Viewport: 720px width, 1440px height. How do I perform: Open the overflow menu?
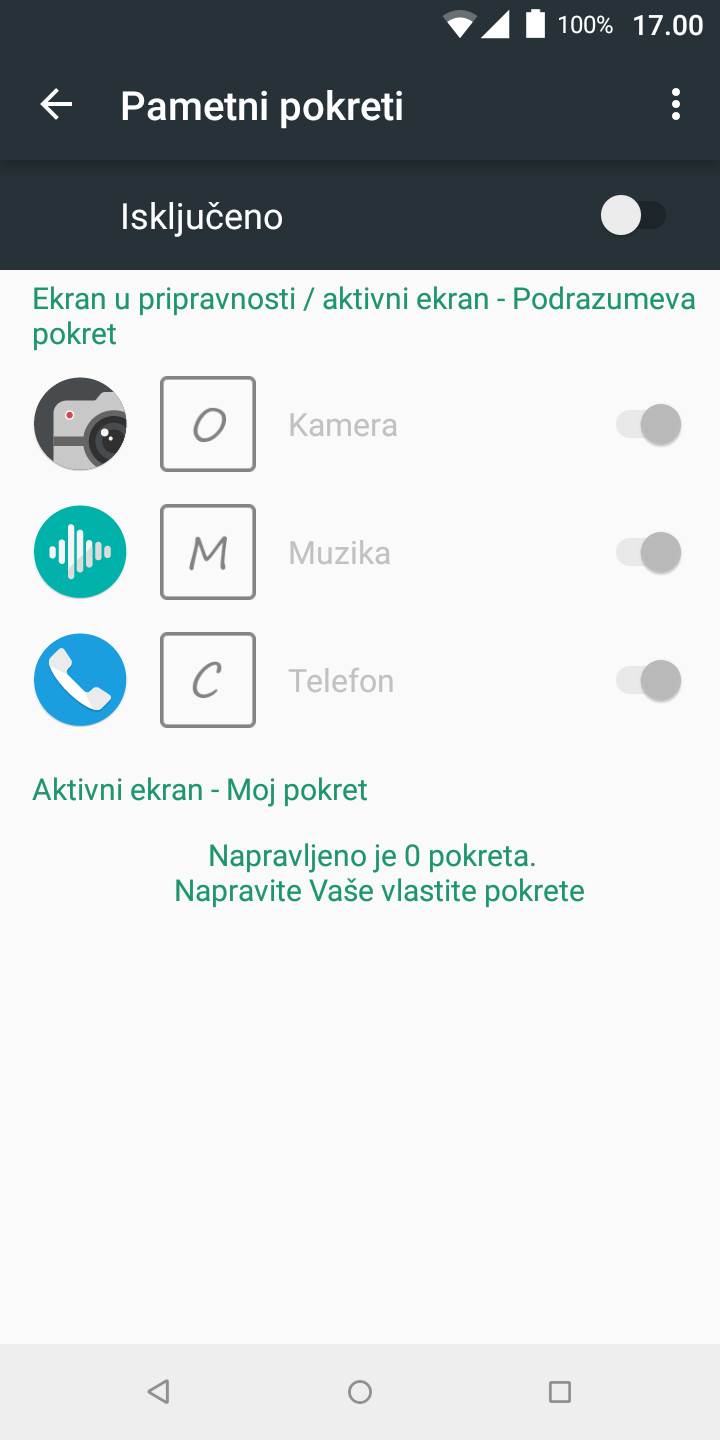pyautogui.click(x=676, y=105)
